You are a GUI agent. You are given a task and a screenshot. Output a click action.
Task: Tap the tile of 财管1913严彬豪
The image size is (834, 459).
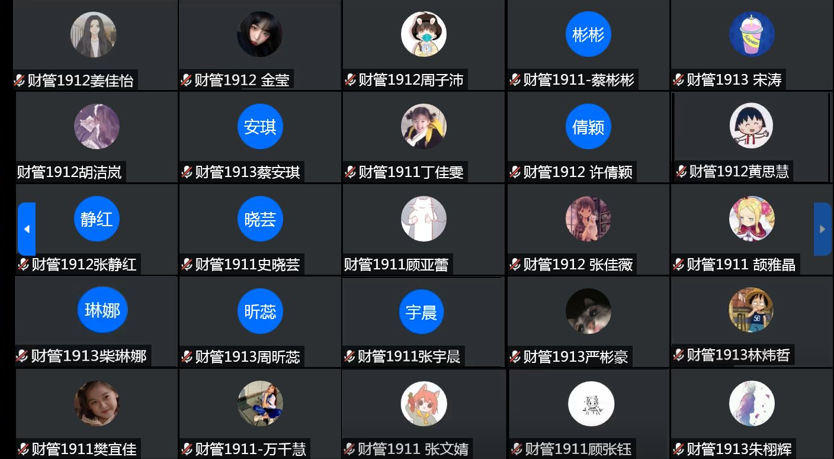587,320
